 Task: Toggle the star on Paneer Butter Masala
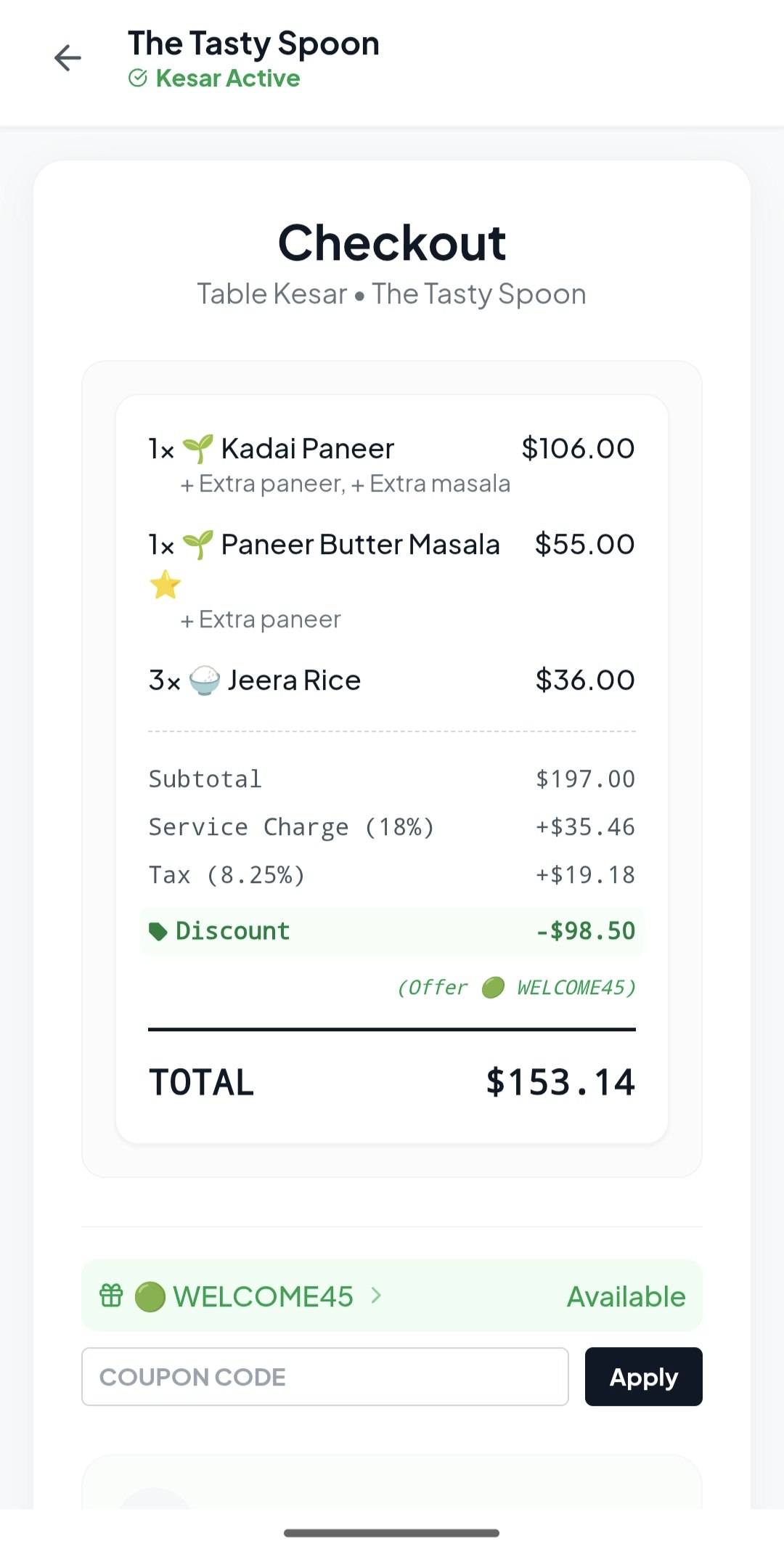165,585
